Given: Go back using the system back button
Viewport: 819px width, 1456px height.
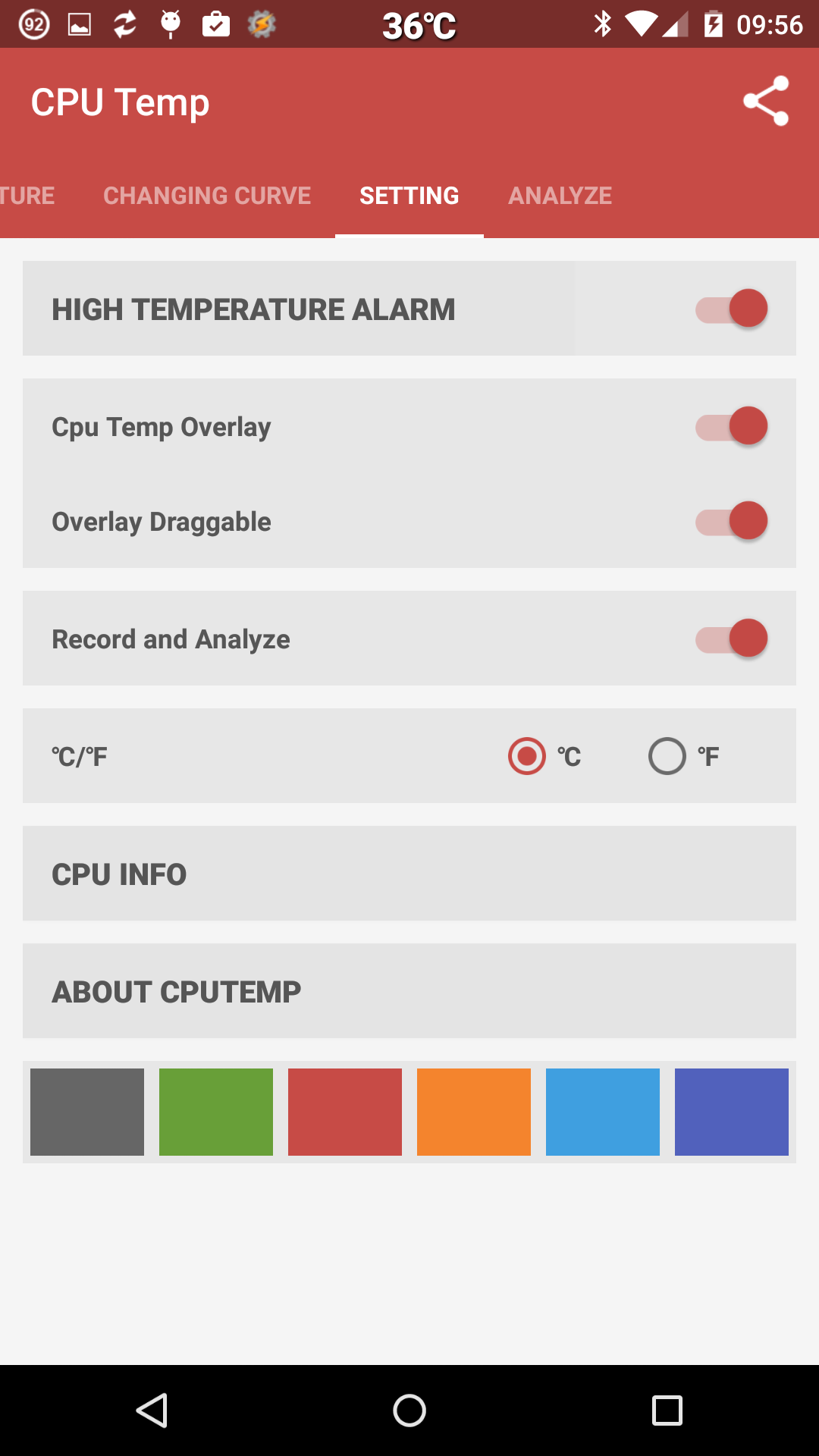Looking at the screenshot, I should point(152,1410).
